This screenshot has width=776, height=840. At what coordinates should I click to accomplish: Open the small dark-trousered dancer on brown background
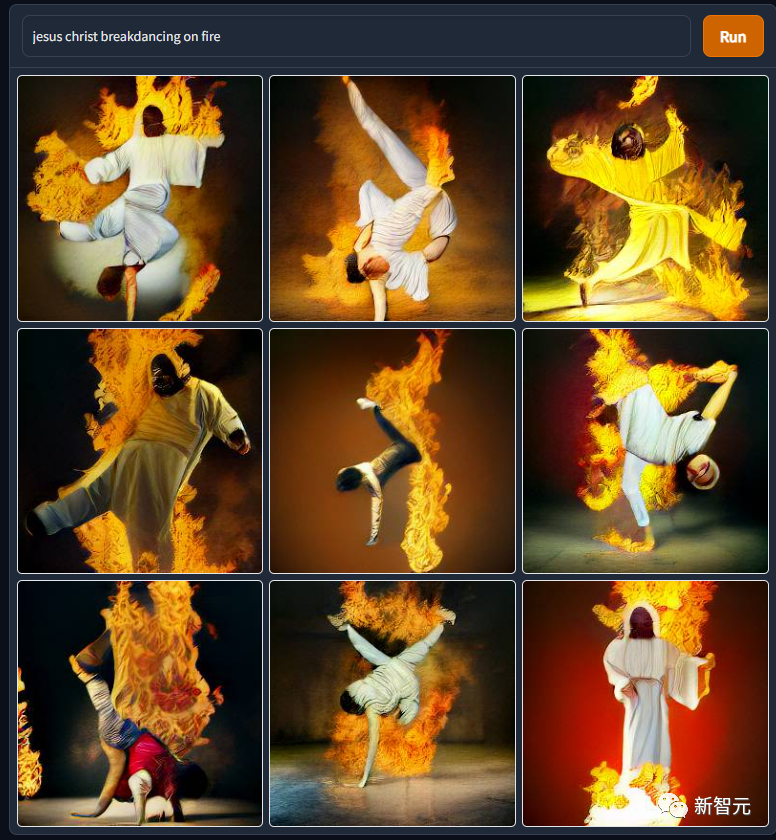392,451
